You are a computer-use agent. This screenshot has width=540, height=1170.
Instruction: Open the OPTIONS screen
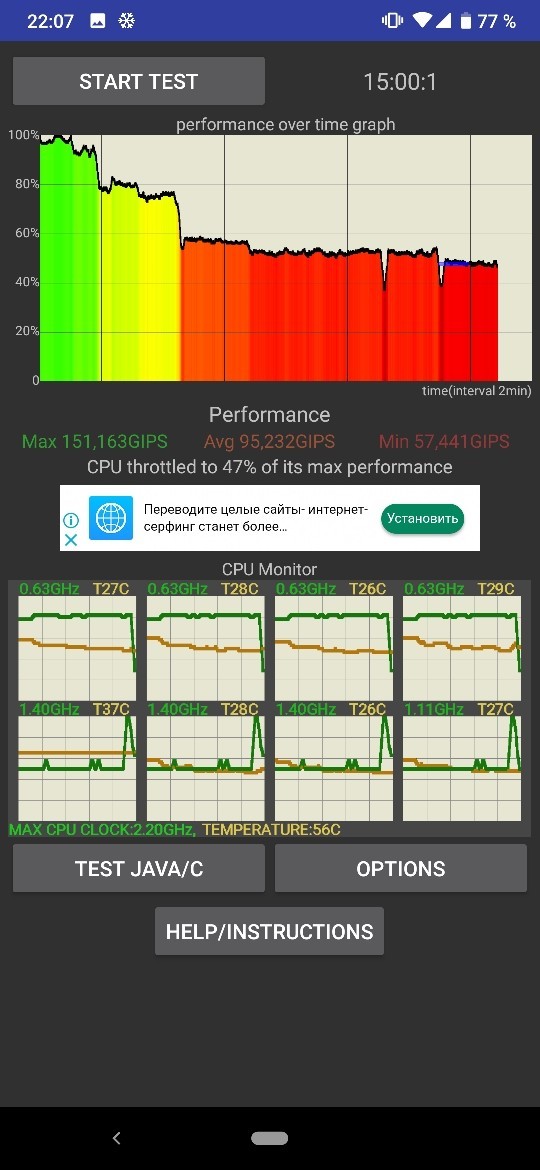[401, 869]
